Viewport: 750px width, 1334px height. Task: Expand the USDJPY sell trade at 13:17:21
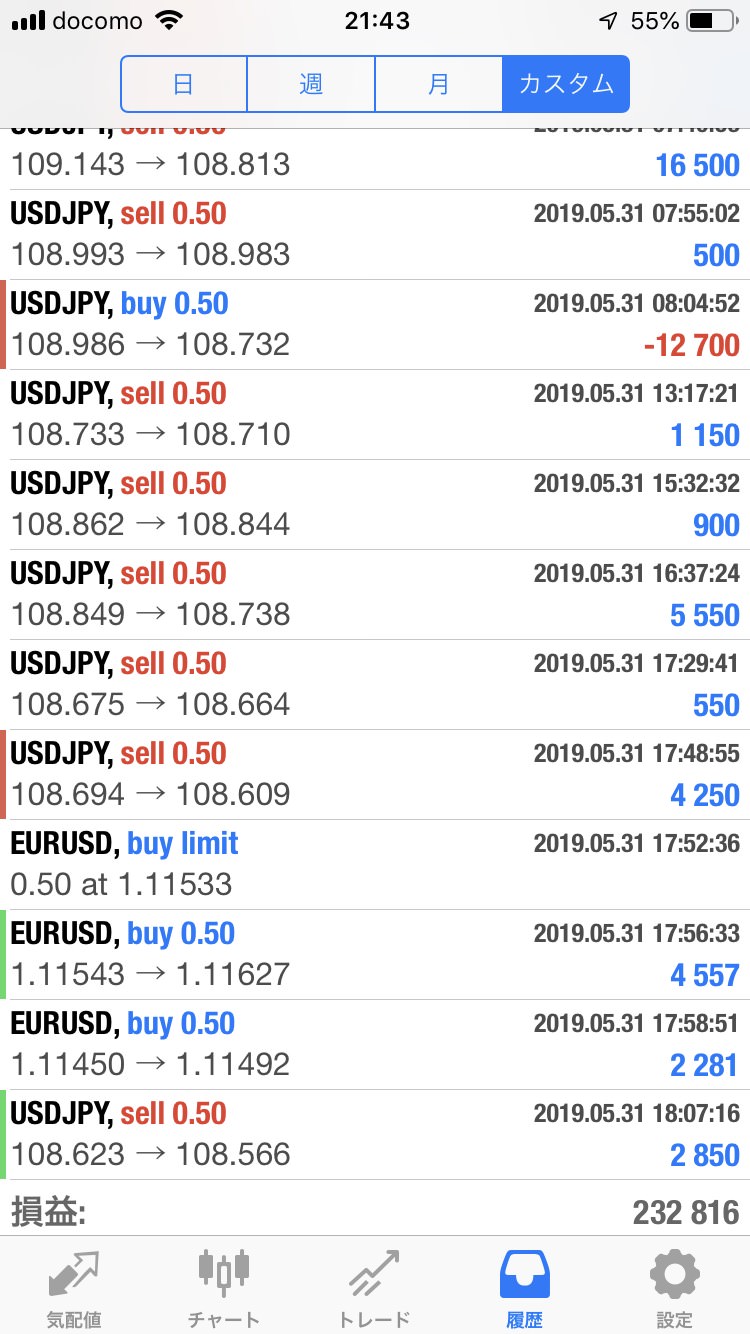click(375, 415)
